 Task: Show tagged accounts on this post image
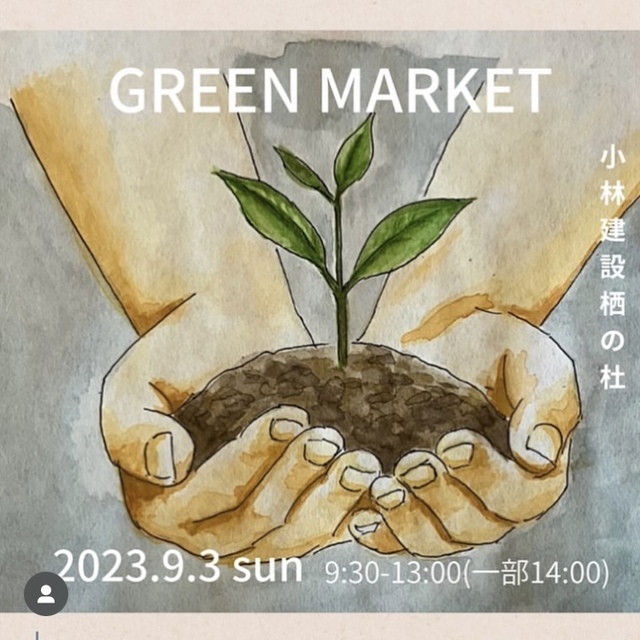(46, 594)
